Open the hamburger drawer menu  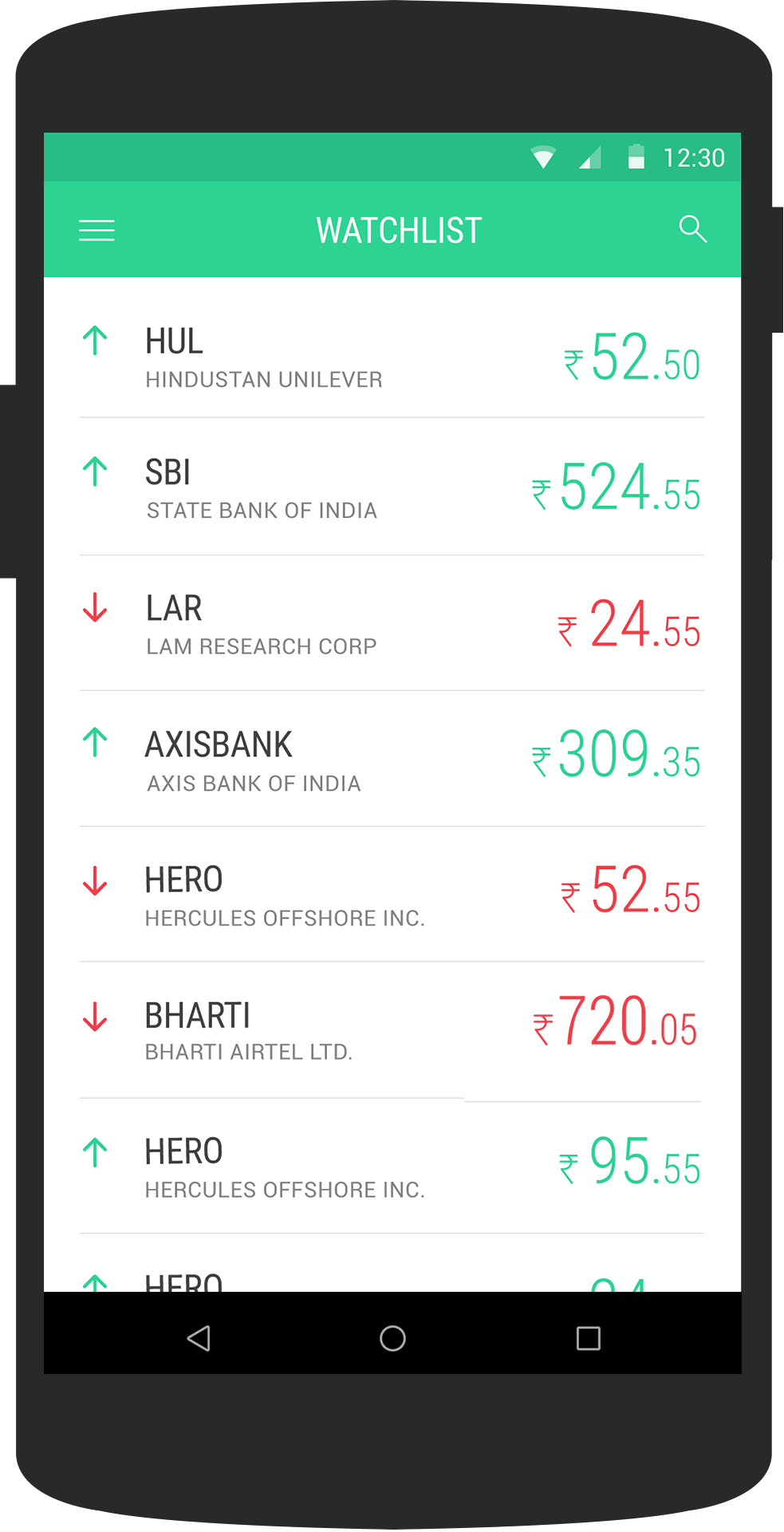click(97, 231)
